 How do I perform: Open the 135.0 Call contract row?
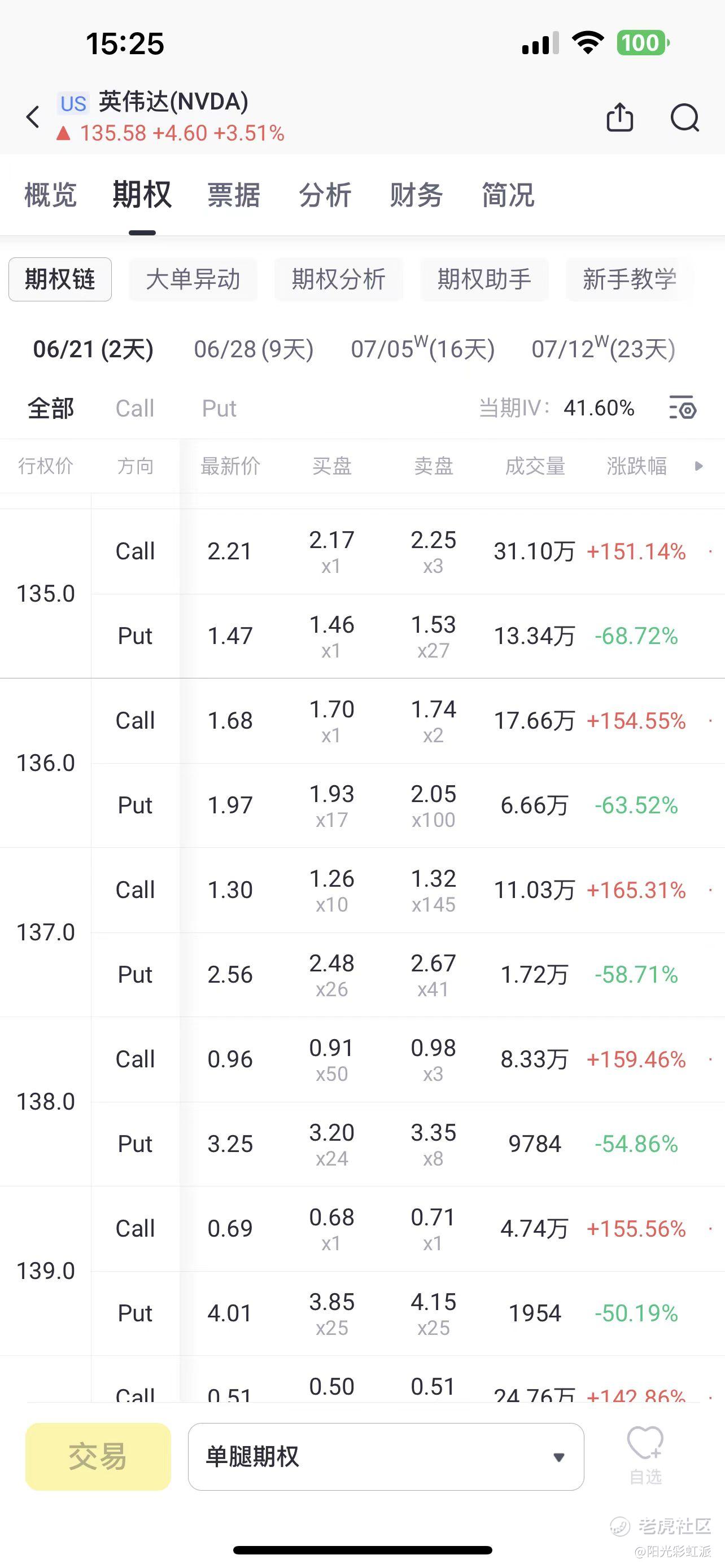[408, 551]
